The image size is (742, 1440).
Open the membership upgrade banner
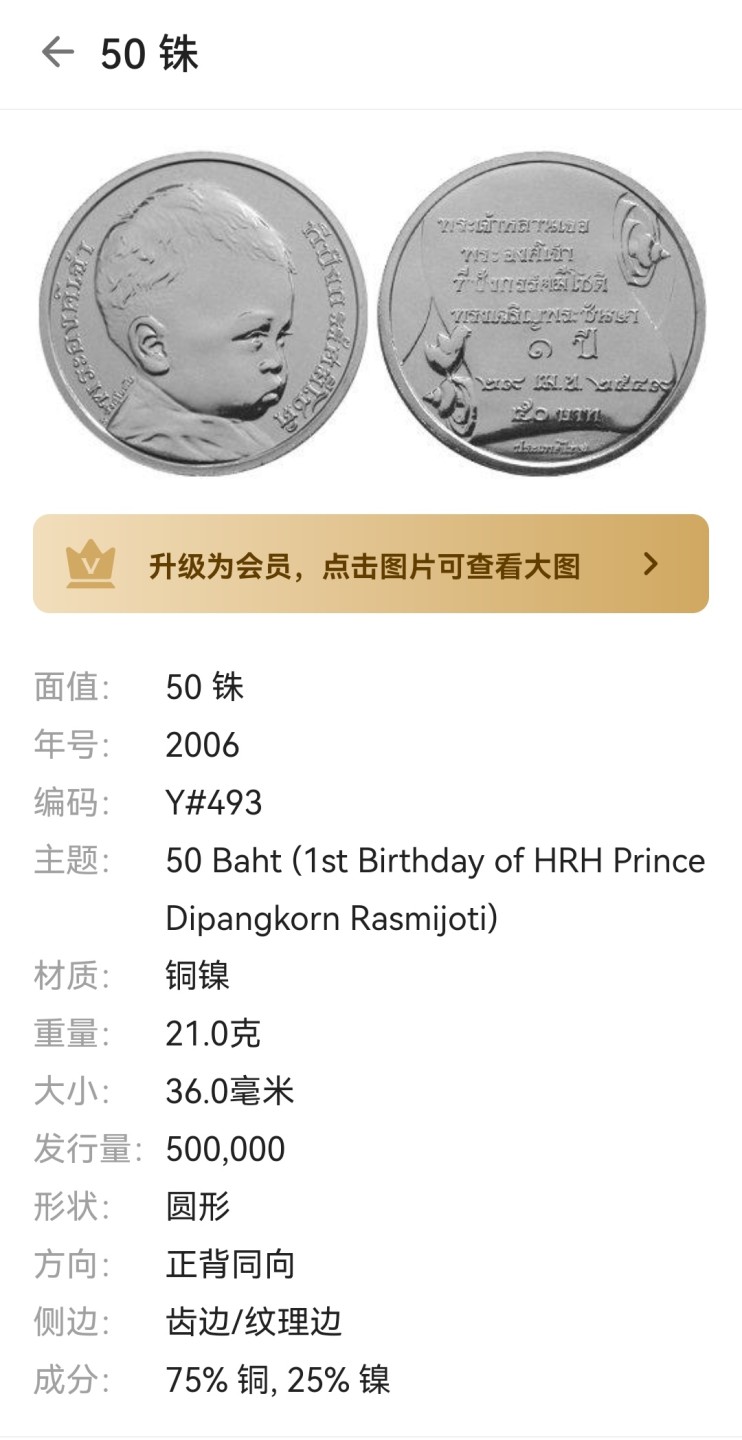coord(370,564)
